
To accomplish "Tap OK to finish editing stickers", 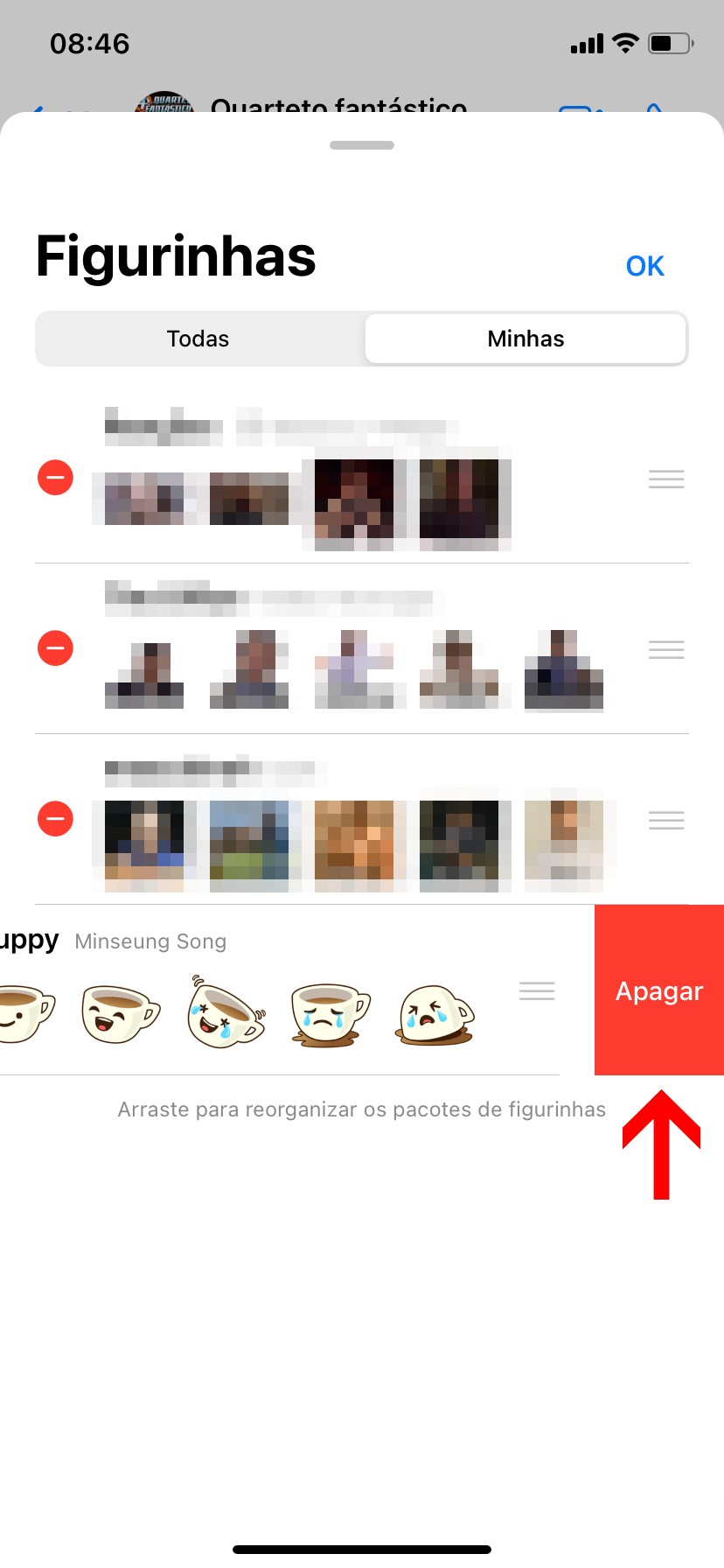I will (644, 266).
